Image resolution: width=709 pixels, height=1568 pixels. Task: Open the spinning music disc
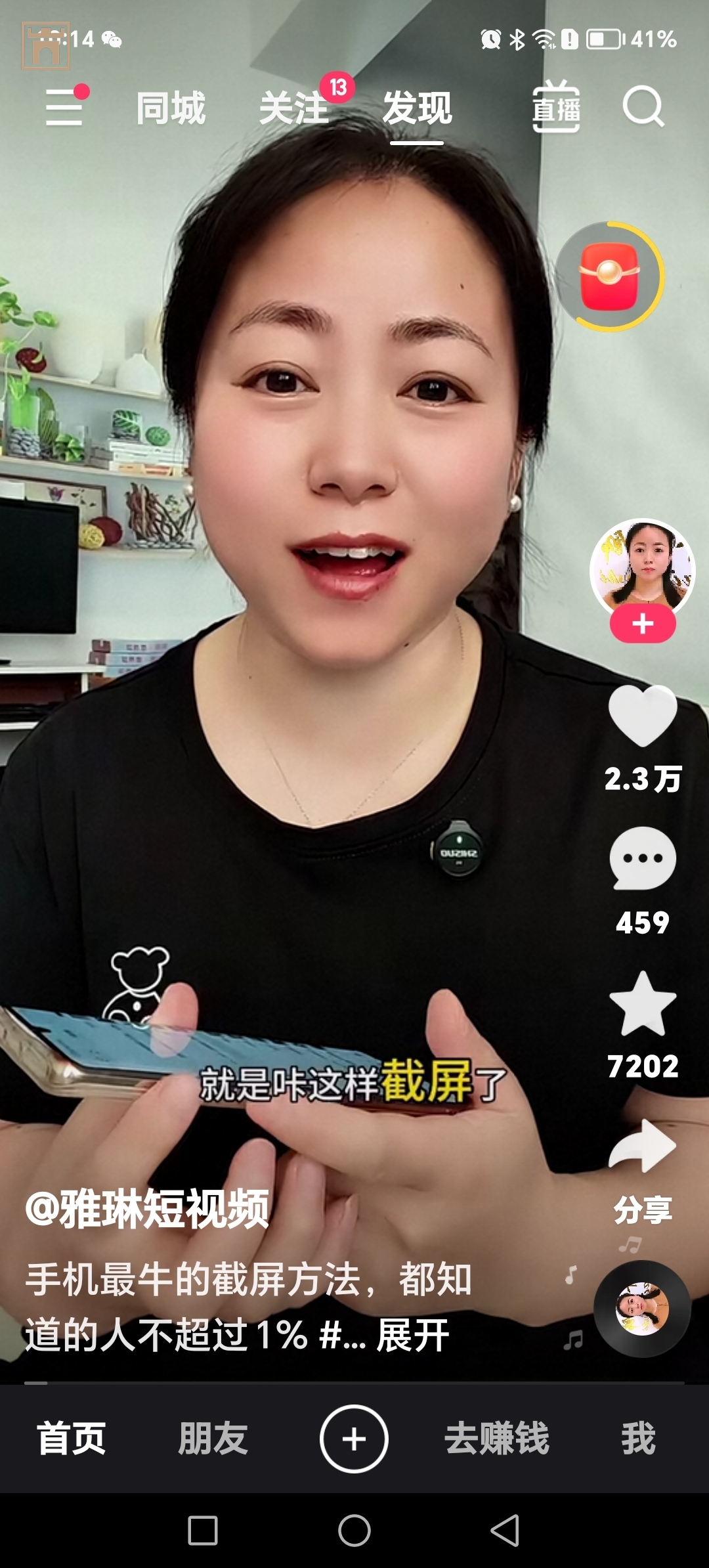pyautogui.click(x=642, y=1309)
